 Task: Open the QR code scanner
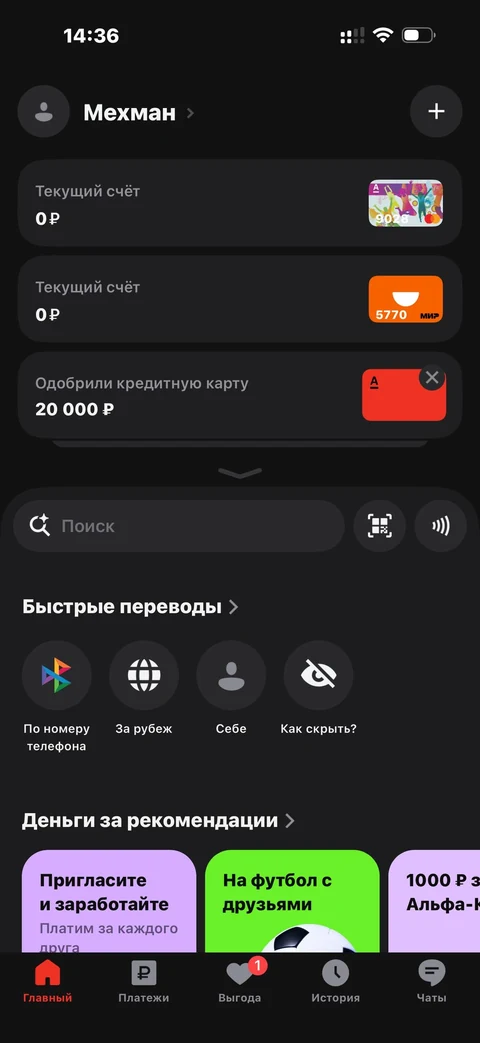(380, 526)
